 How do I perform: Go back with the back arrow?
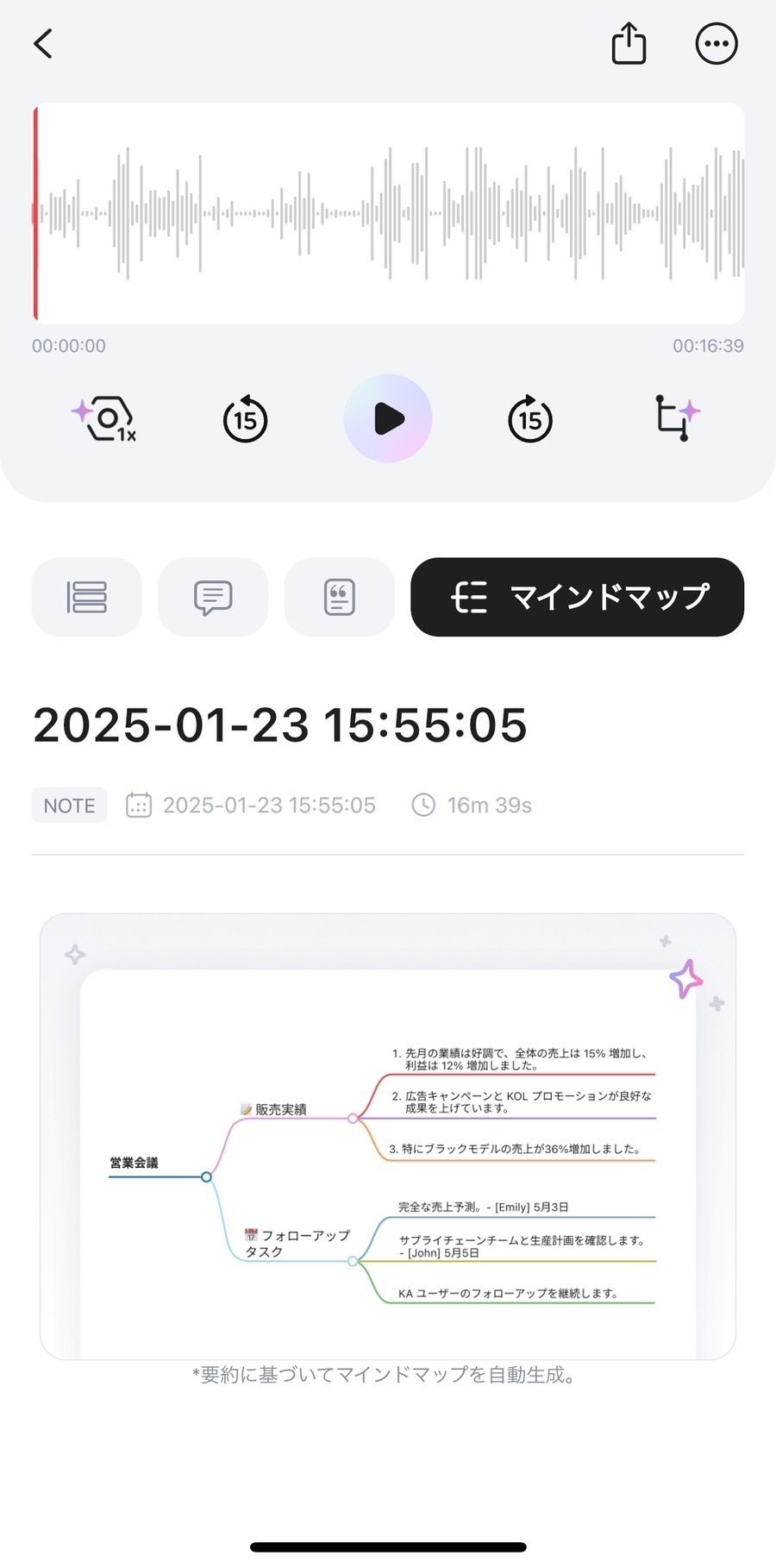(x=42, y=43)
